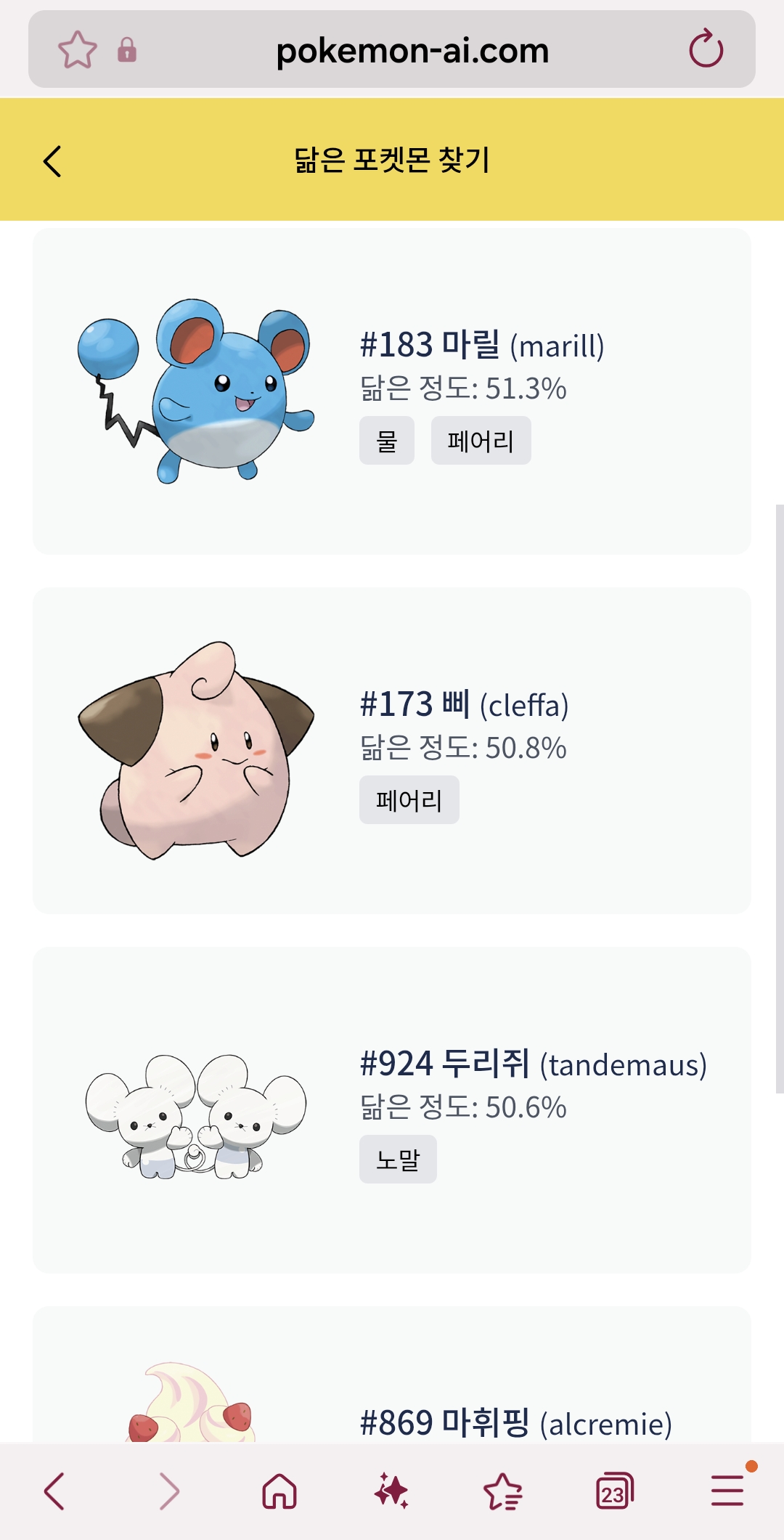Open the browser hamburger menu

[x=727, y=1491]
